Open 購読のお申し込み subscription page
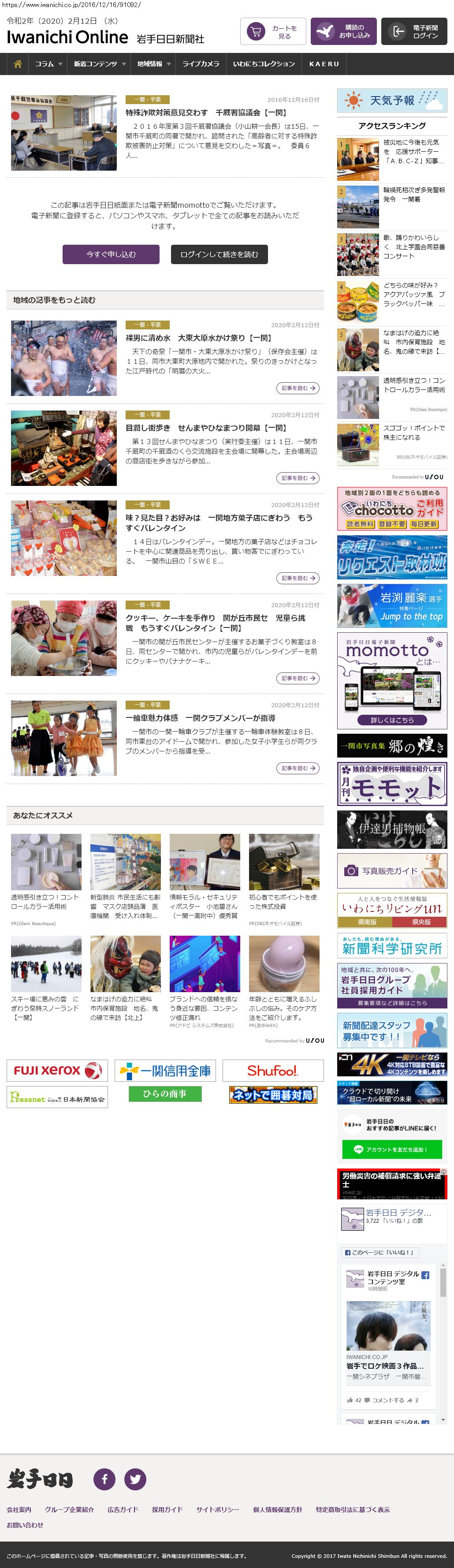This screenshot has height=1568, width=454. click(342, 32)
